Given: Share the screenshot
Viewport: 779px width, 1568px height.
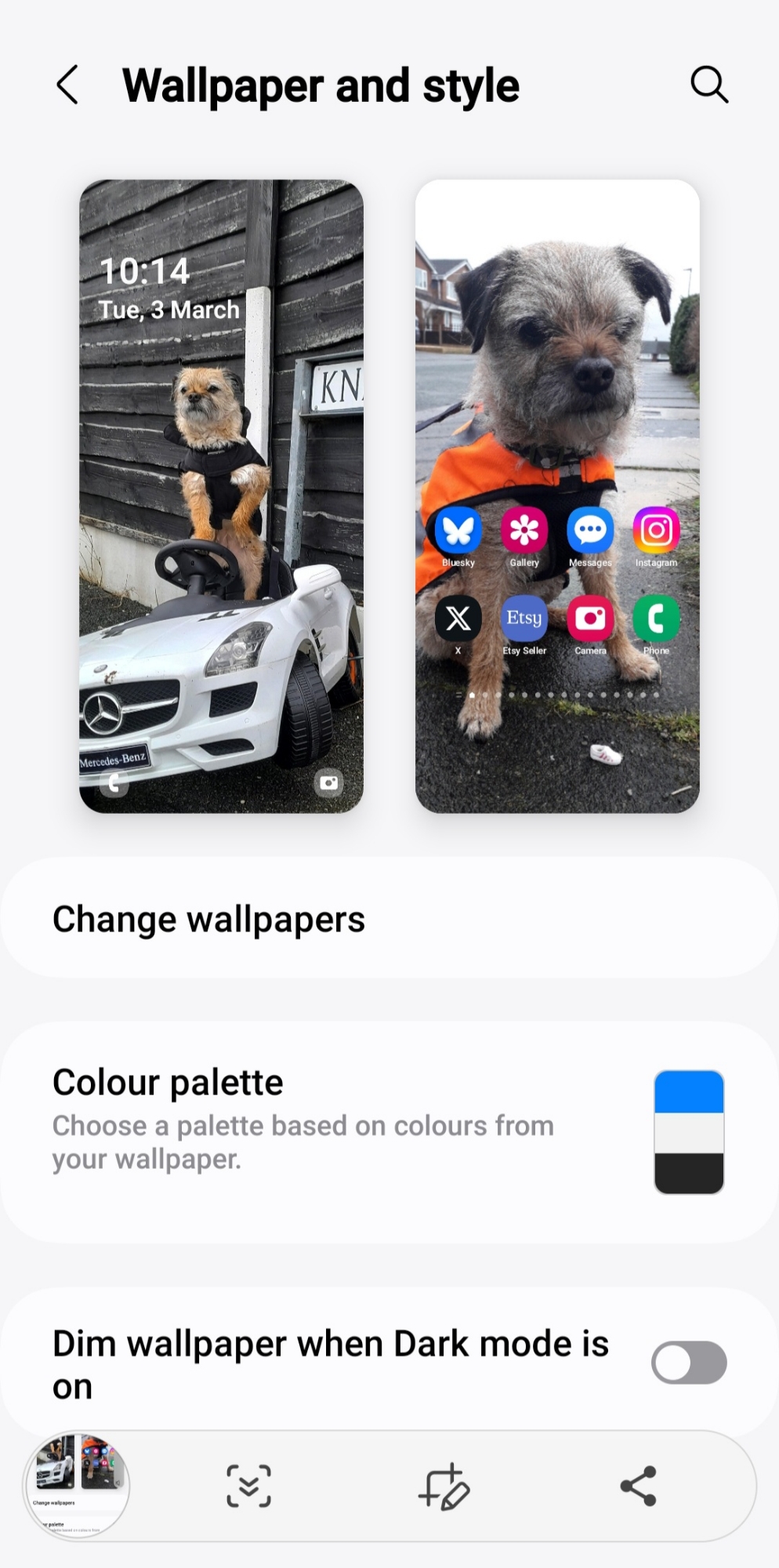Looking at the screenshot, I should pyautogui.click(x=638, y=1486).
